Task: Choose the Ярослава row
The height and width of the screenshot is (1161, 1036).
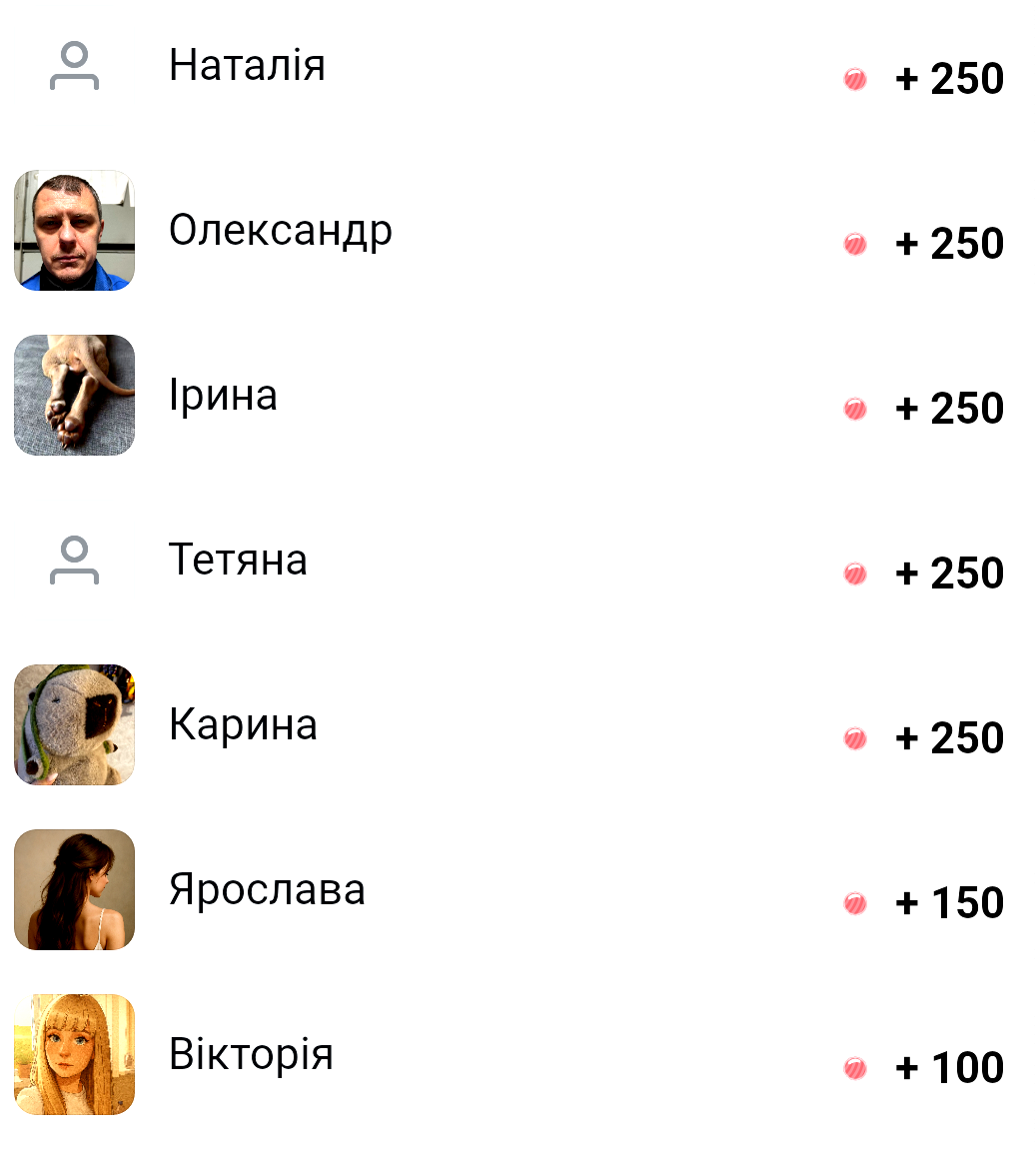Action: pos(267,890)
